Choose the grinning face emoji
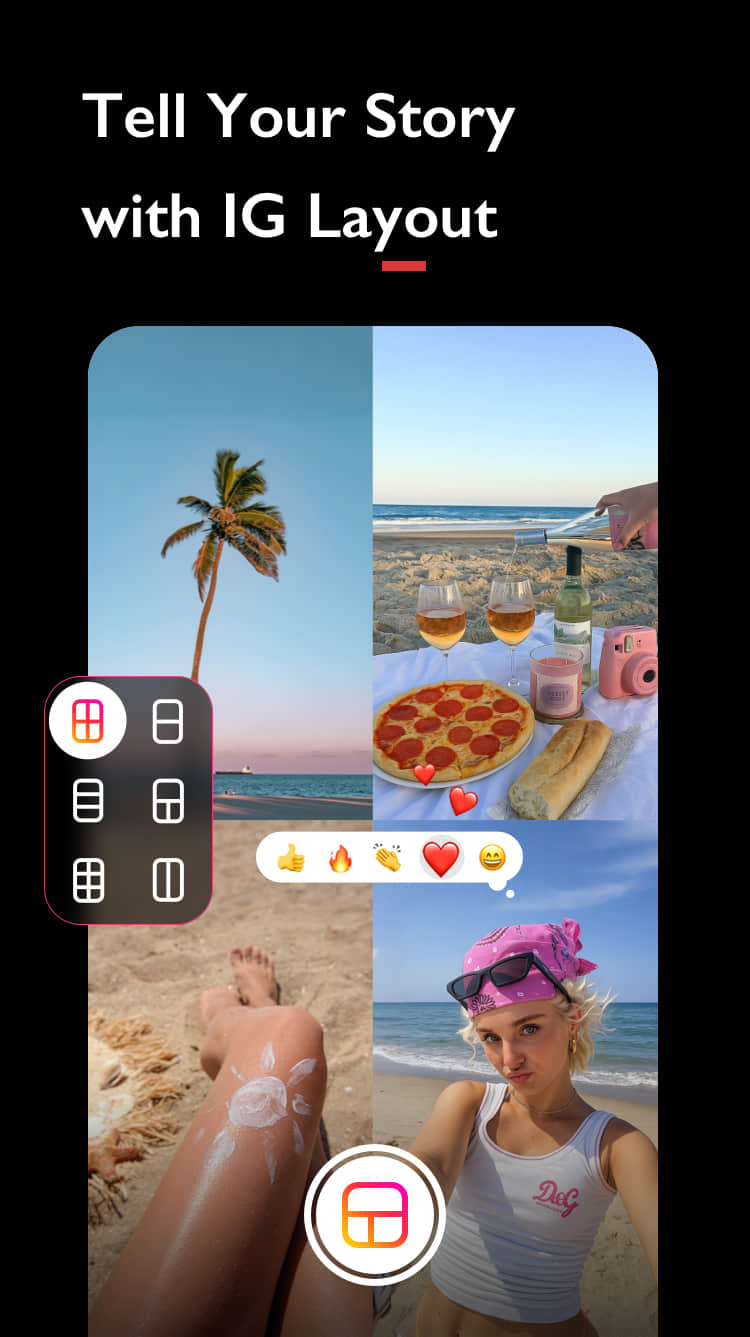This screenshot has width=750, height=1337. [490, 857]
